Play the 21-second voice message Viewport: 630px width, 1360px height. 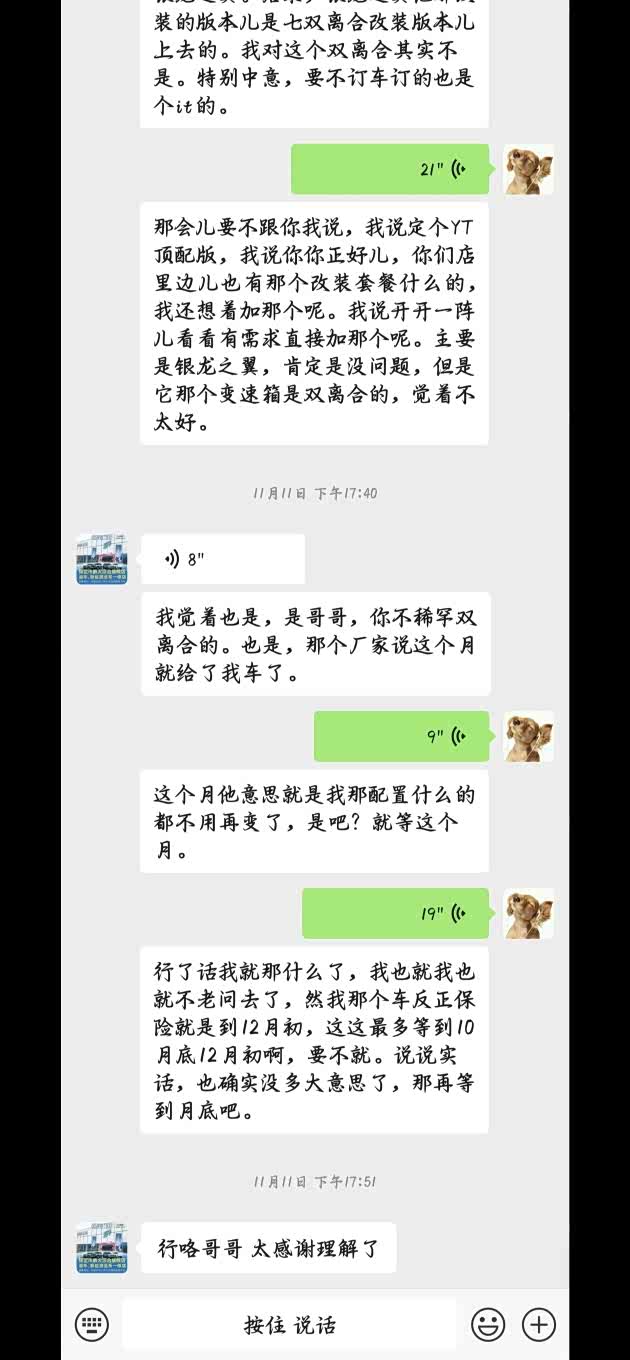[390, 169]
